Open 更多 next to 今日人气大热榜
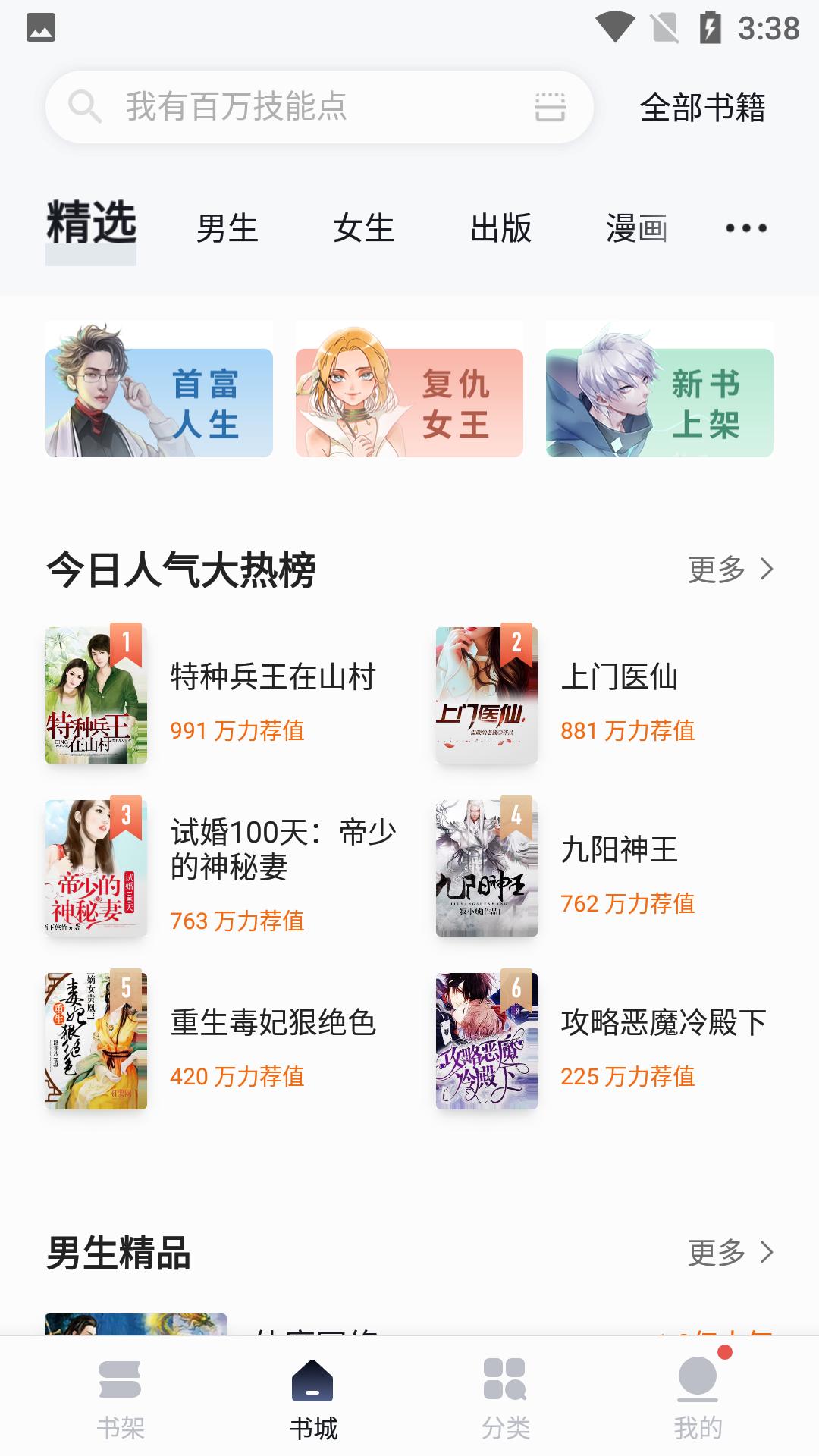 (x=730, y=567)
